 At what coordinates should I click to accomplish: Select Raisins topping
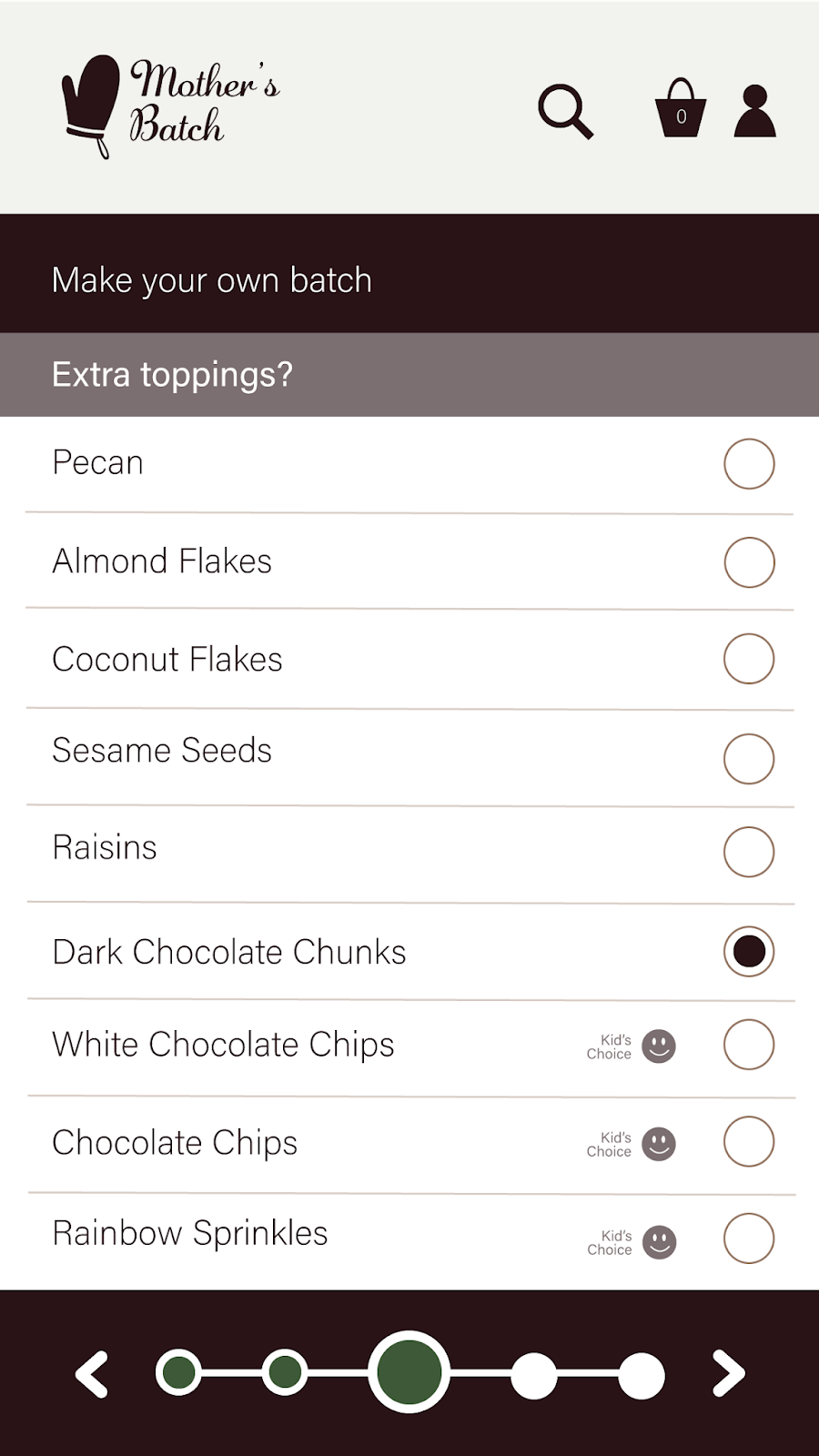coord(749,852)
